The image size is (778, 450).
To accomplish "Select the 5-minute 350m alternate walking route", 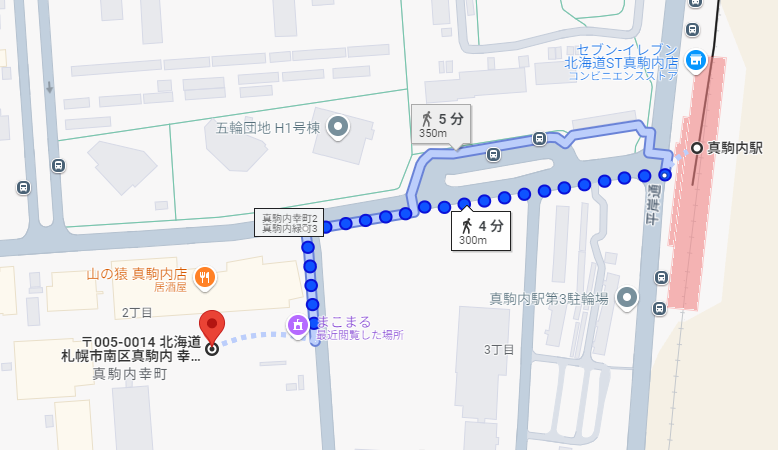I will tap(442, 125).
